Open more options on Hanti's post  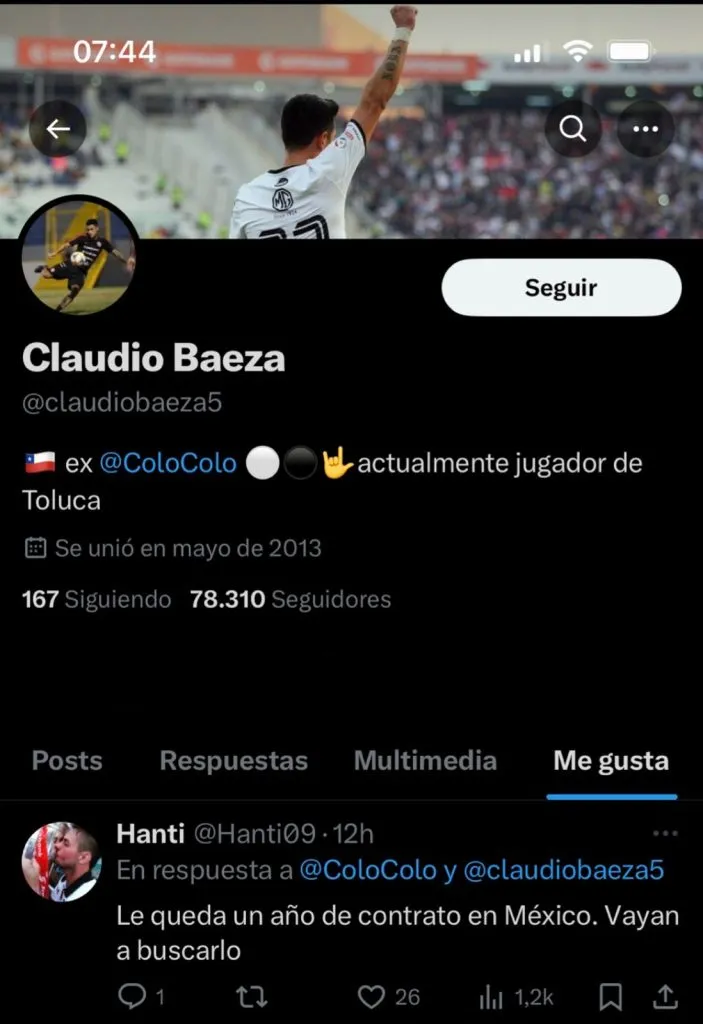(665, 833)
